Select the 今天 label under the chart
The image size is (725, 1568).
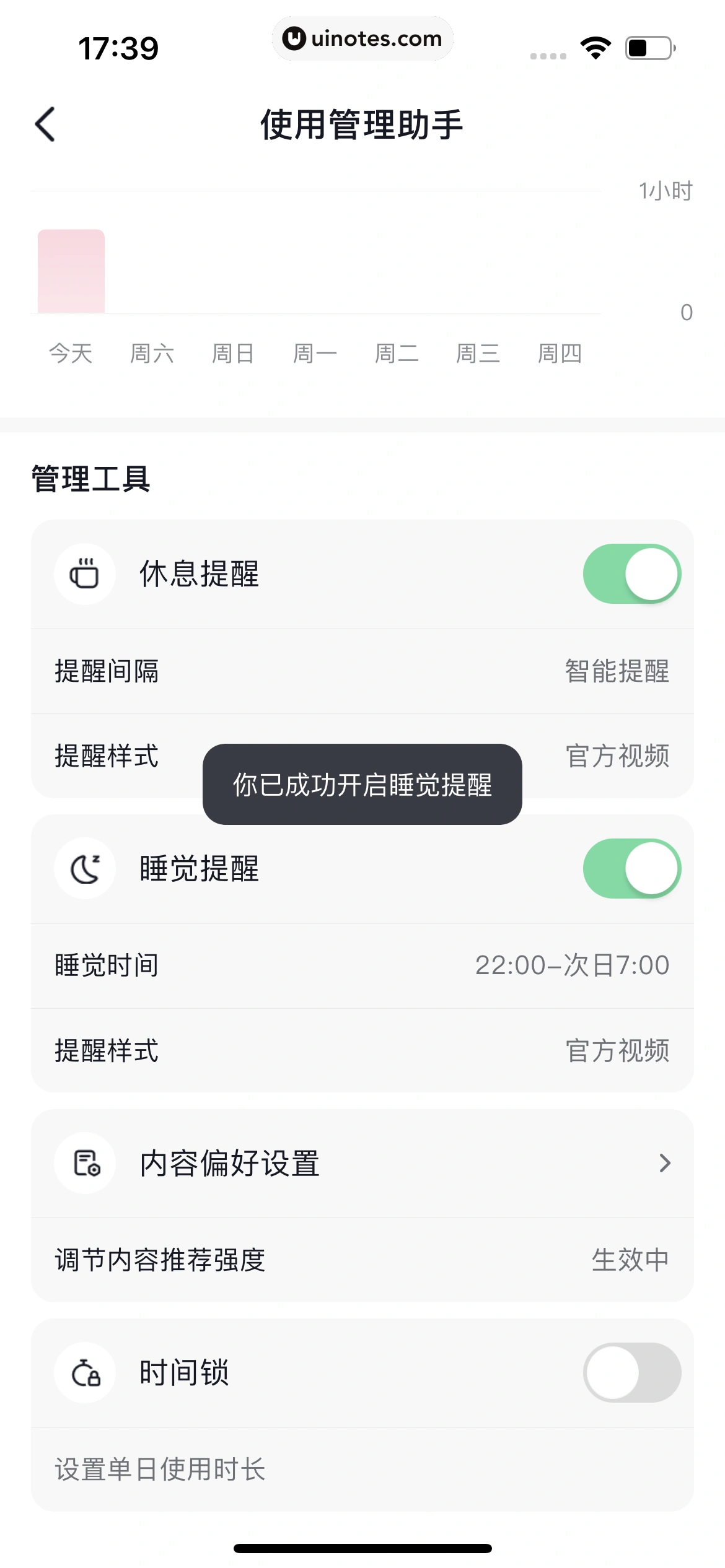[x=70, y=353]
